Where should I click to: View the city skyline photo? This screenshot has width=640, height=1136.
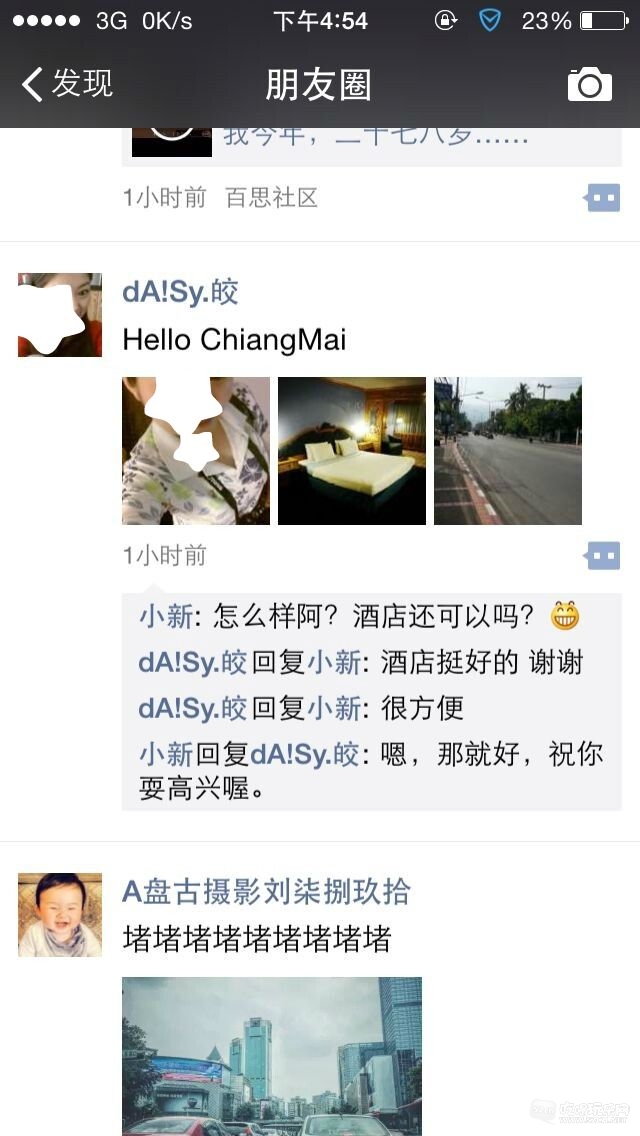click(272, 1055)
